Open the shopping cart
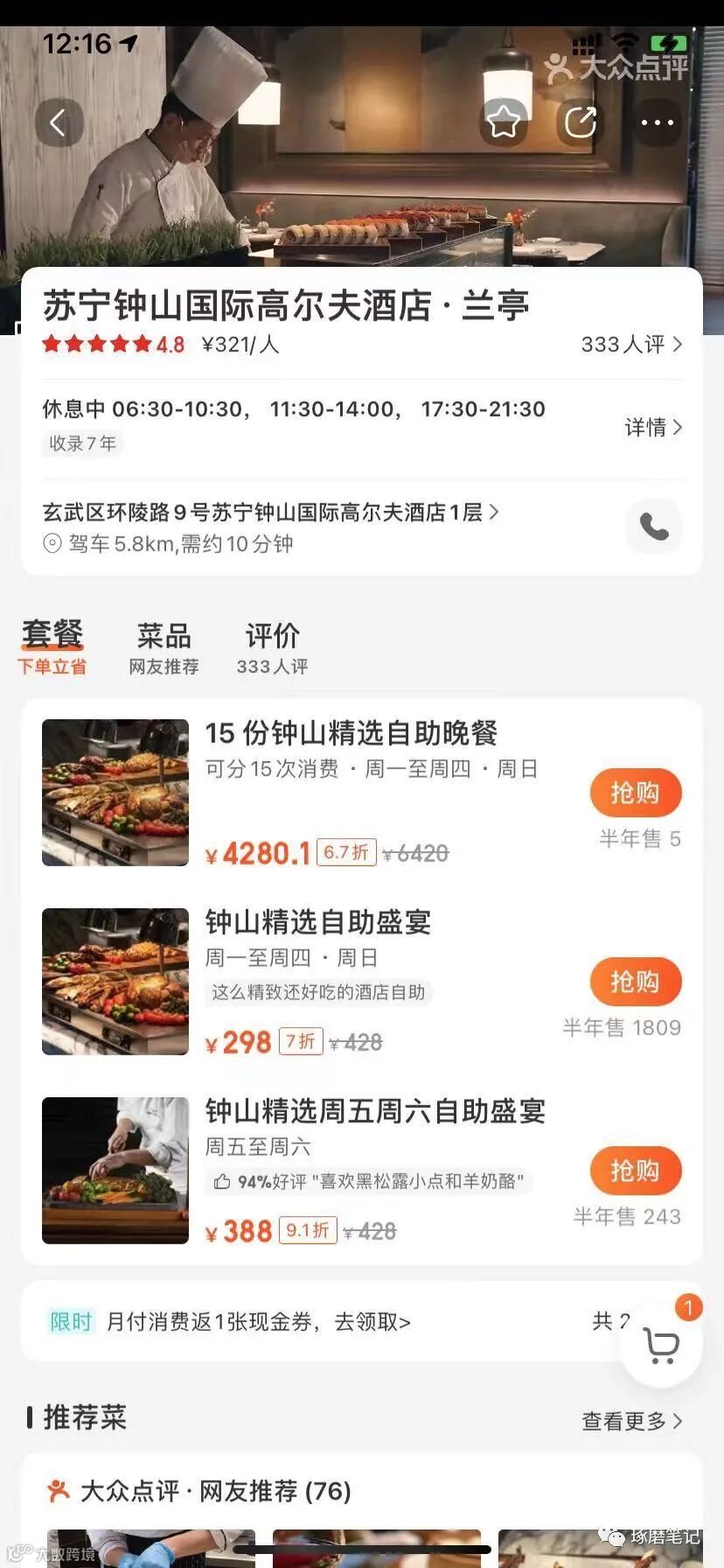Screen dimensions: 724x1568 pyautogui.click(x=661, y=1346)
